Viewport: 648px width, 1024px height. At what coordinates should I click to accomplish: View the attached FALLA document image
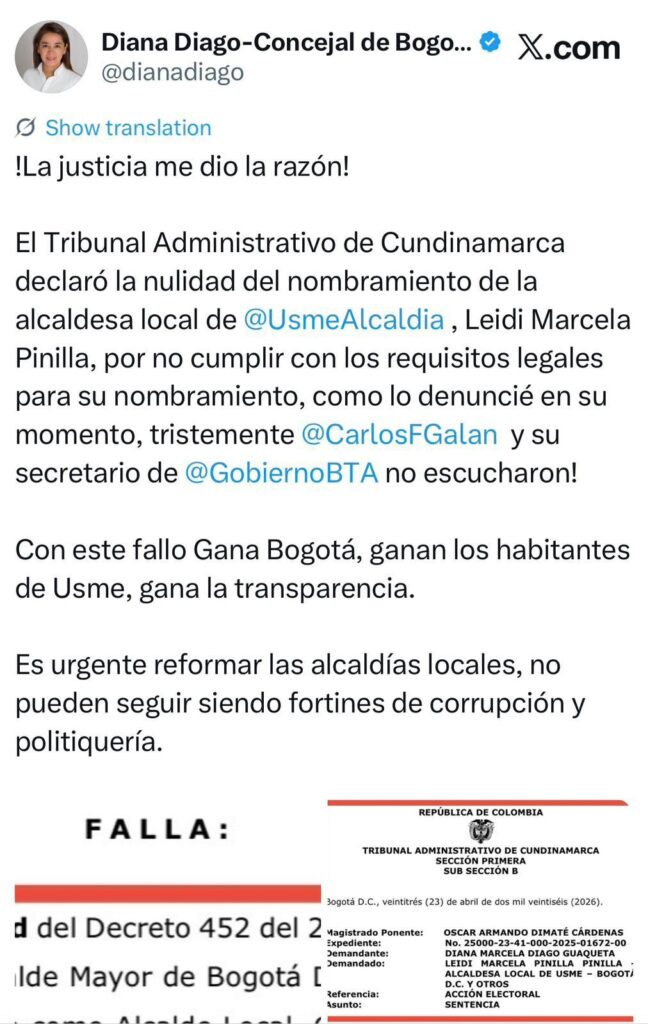pyautogui.click(x=169, y=911)
